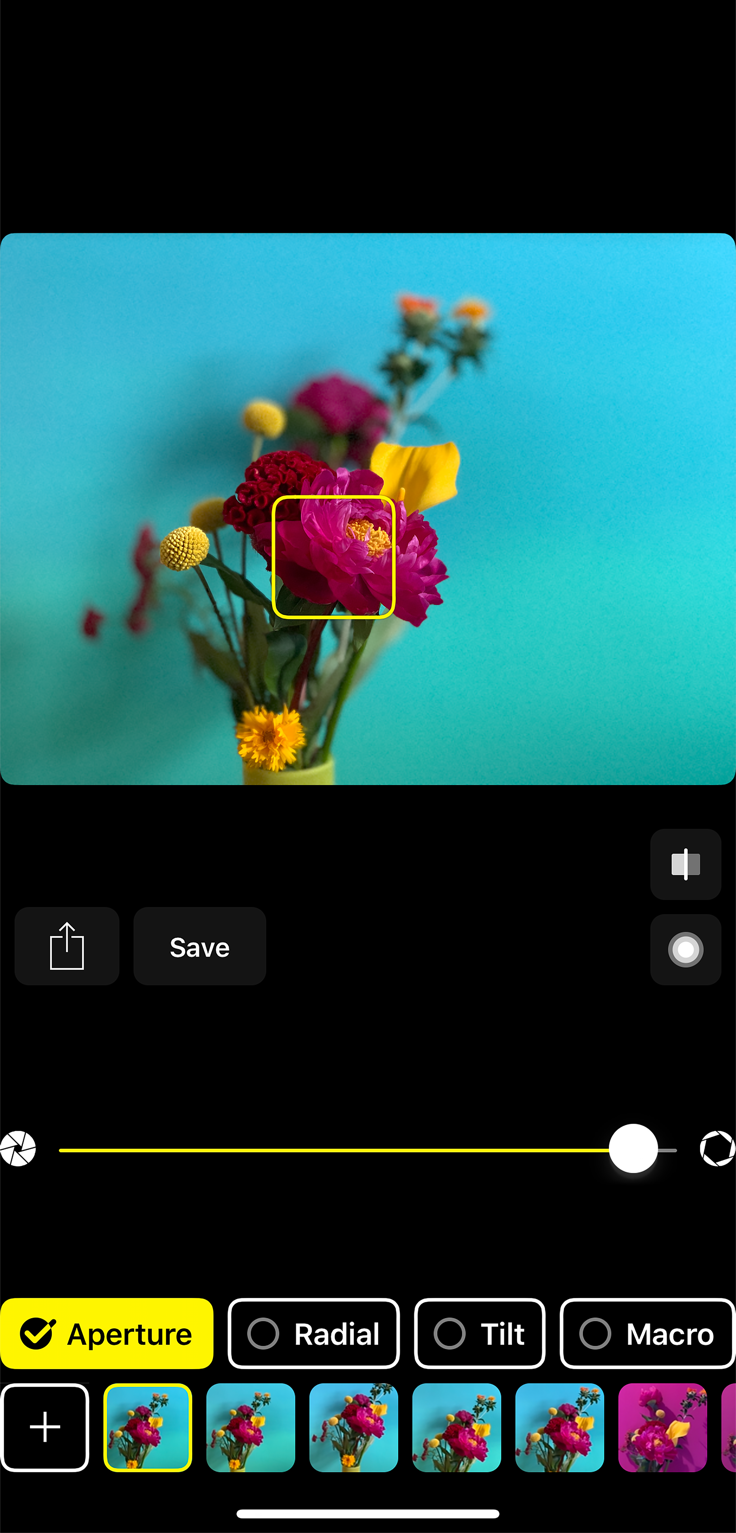The height and width of the screenshot is (1533, 736).
Task: Set aperture slider to midpoint
Action: pyautogui.click(x=368, y=1150)
